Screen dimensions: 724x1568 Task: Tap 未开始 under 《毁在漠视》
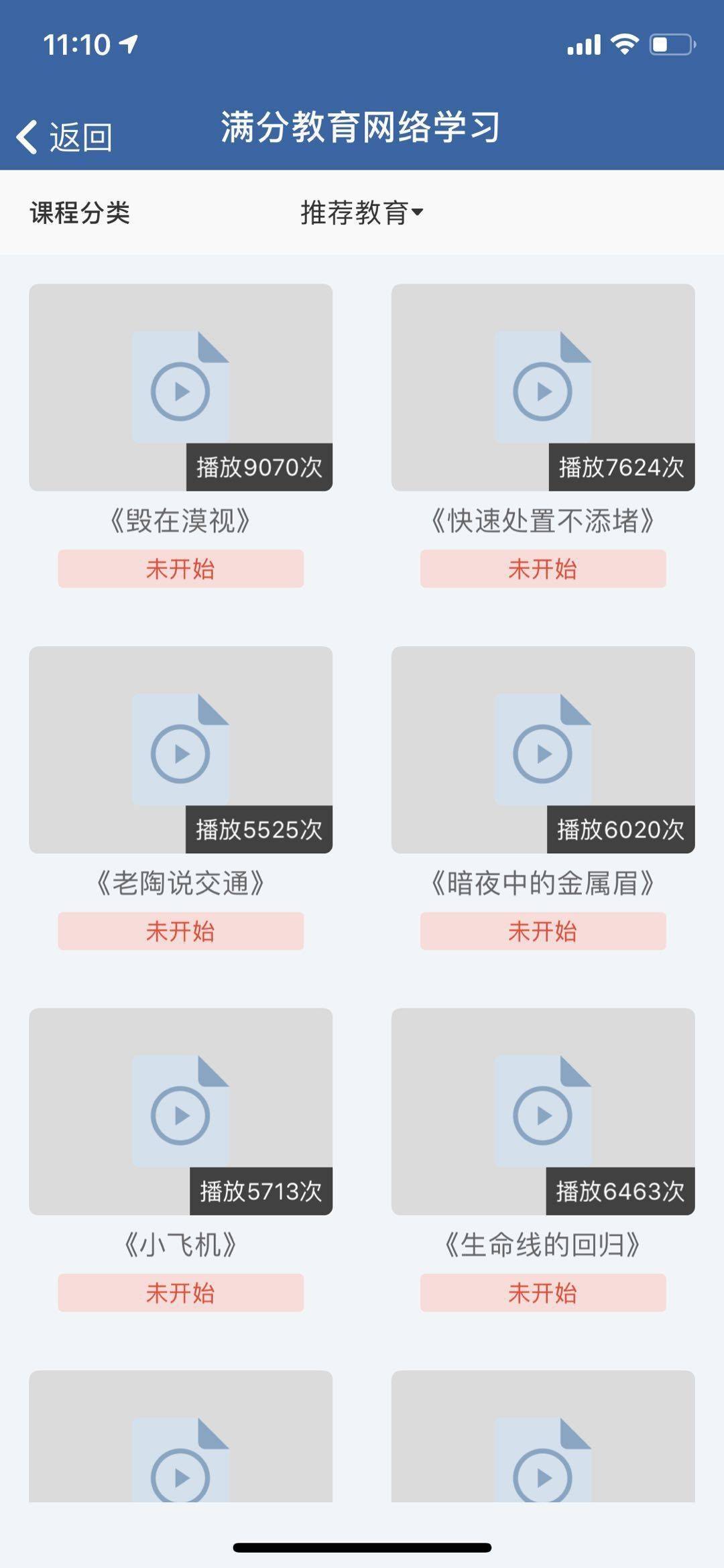click(180, 569)
